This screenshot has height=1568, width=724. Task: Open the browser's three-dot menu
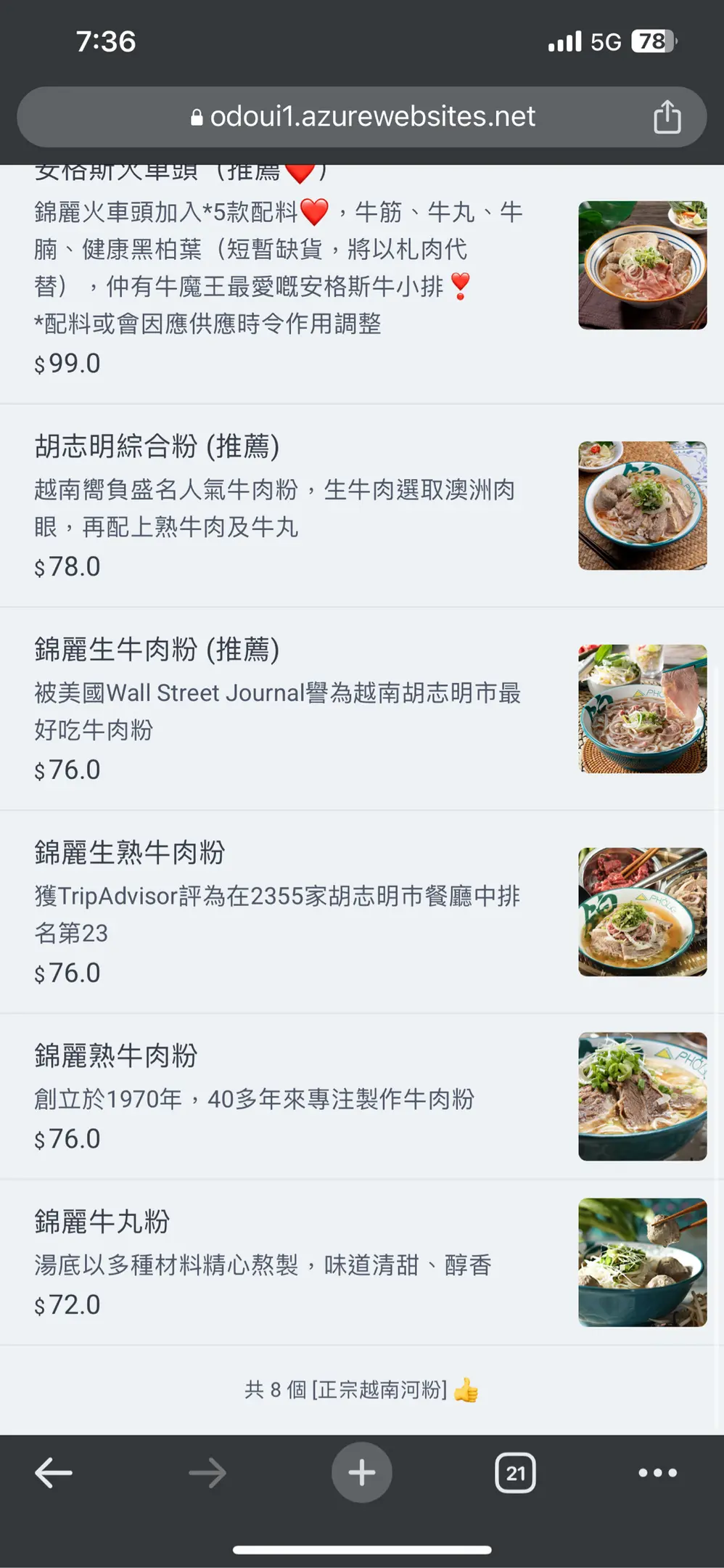pyautogui.click(x=657, y=1473)
